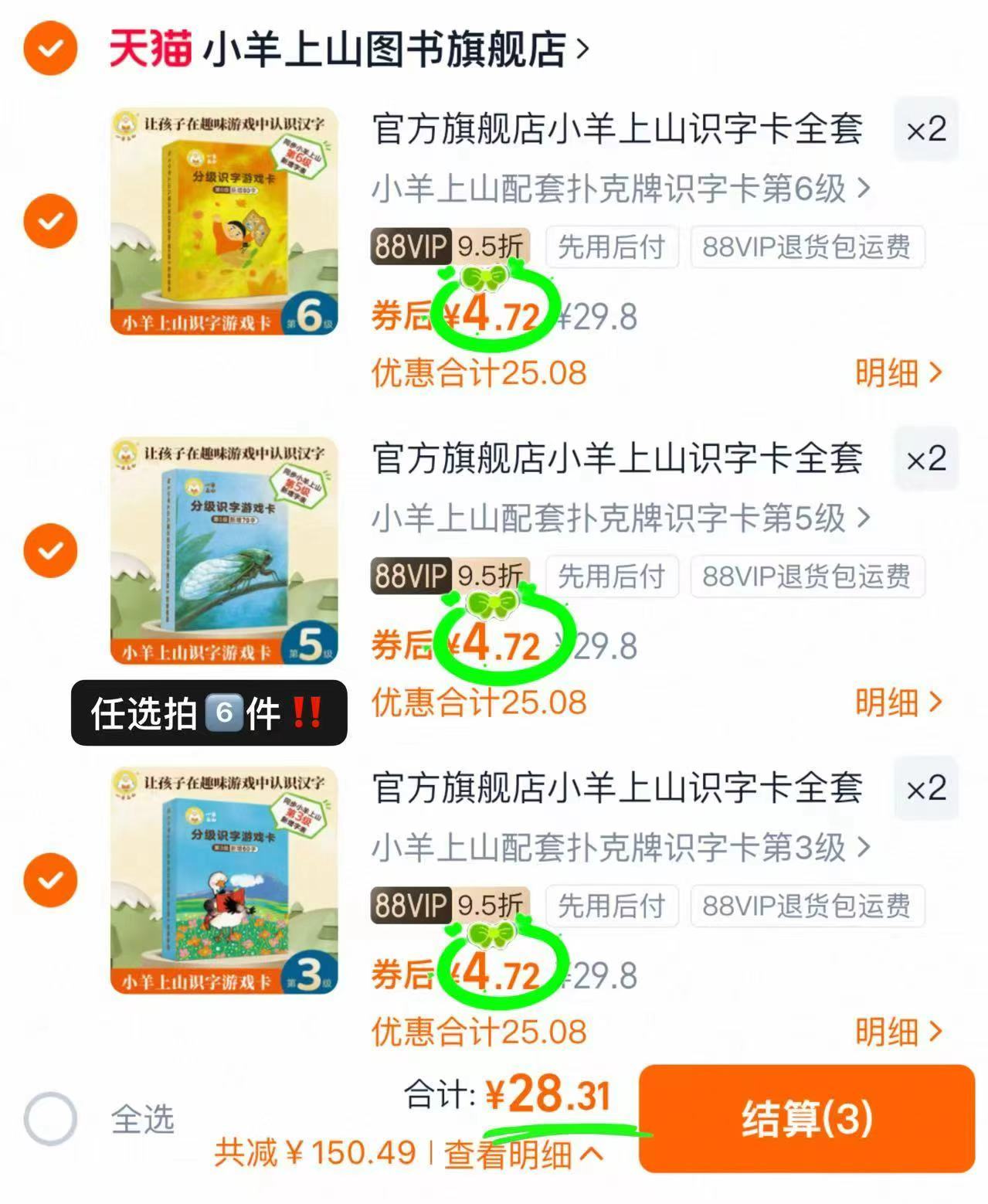Expand 查看明细 discount breakdown
Image resolution: width=988 pixels, height=1204 pixels.
510,1155
